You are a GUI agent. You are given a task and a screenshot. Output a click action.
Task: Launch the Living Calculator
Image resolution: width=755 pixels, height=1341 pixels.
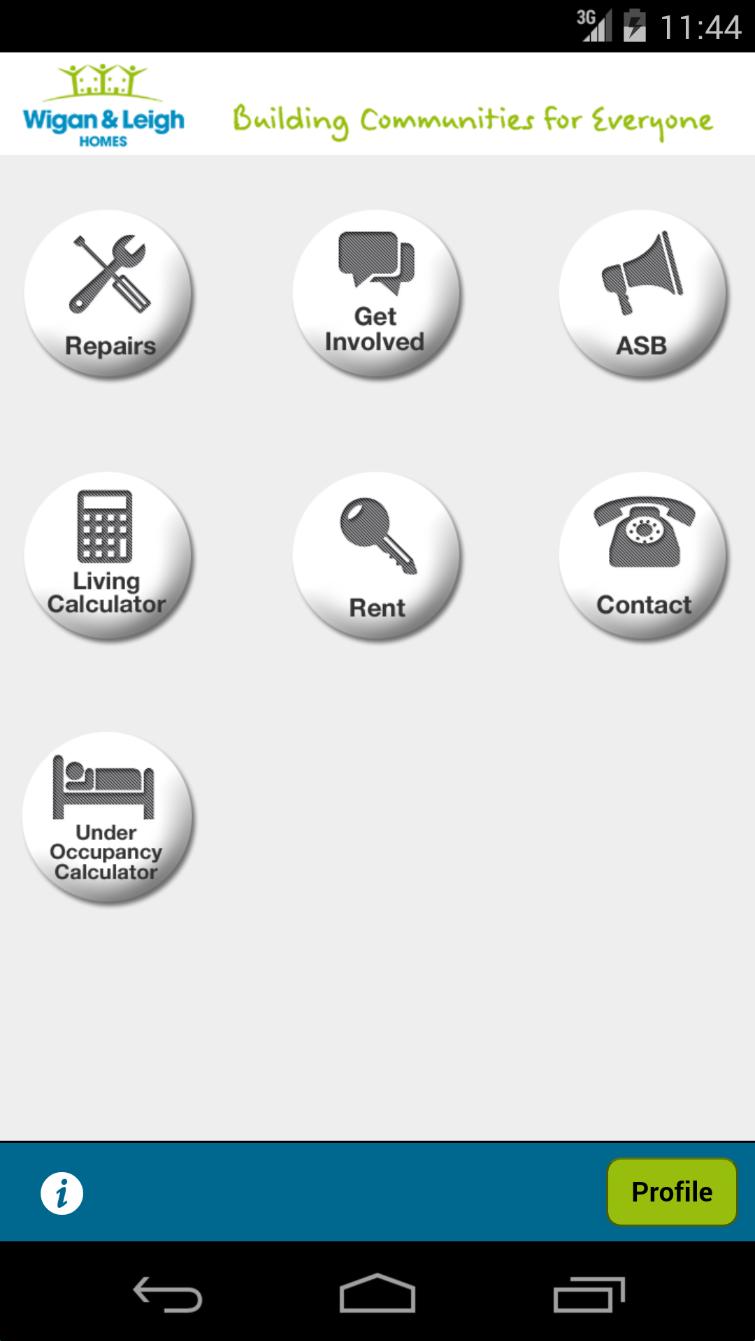108,555
